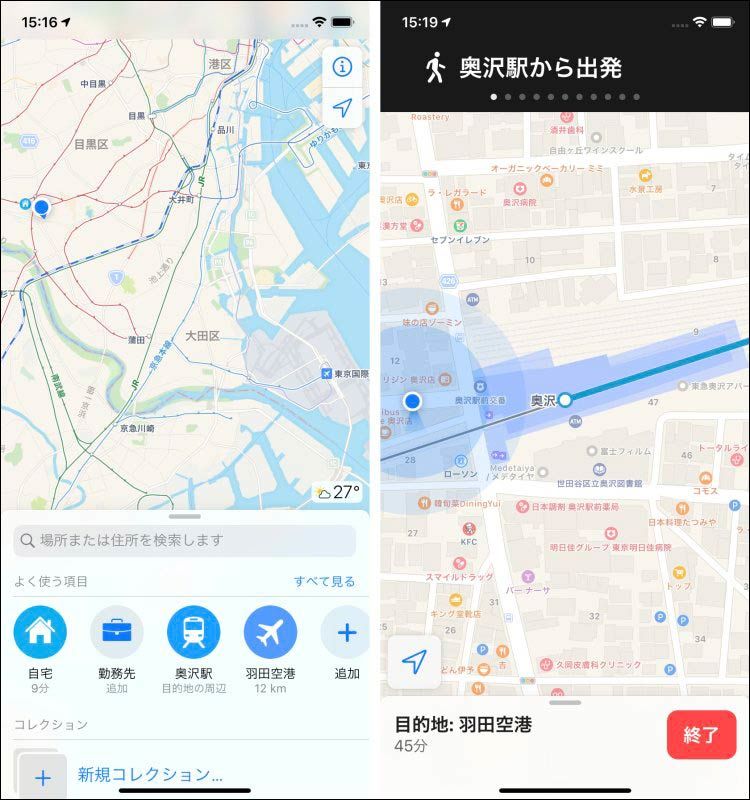Recenter map with navigation arrow button
Viewport: 750px width, 800px height.
pos(414,661)
